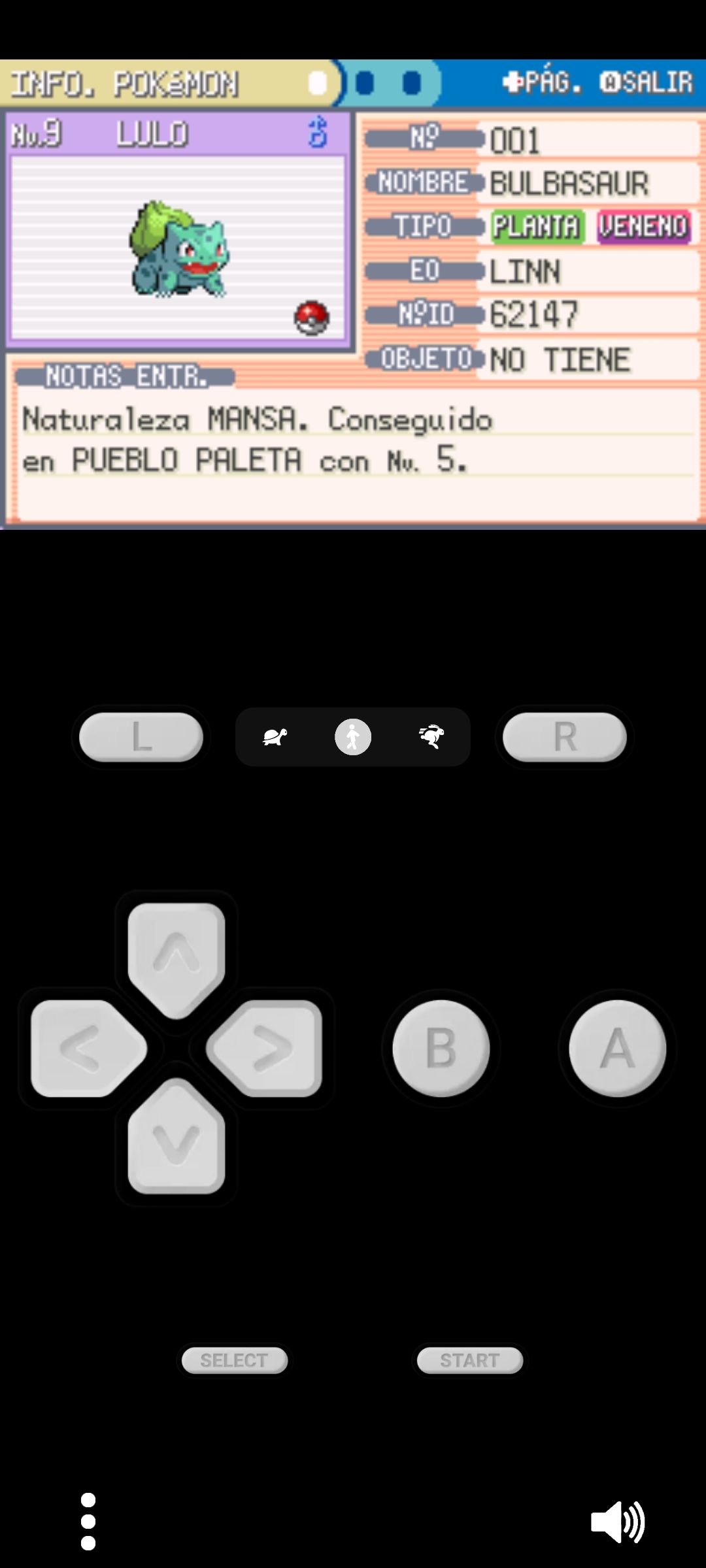
Task: Select the turtle slow speed mode
Action: tap(275, 737)
